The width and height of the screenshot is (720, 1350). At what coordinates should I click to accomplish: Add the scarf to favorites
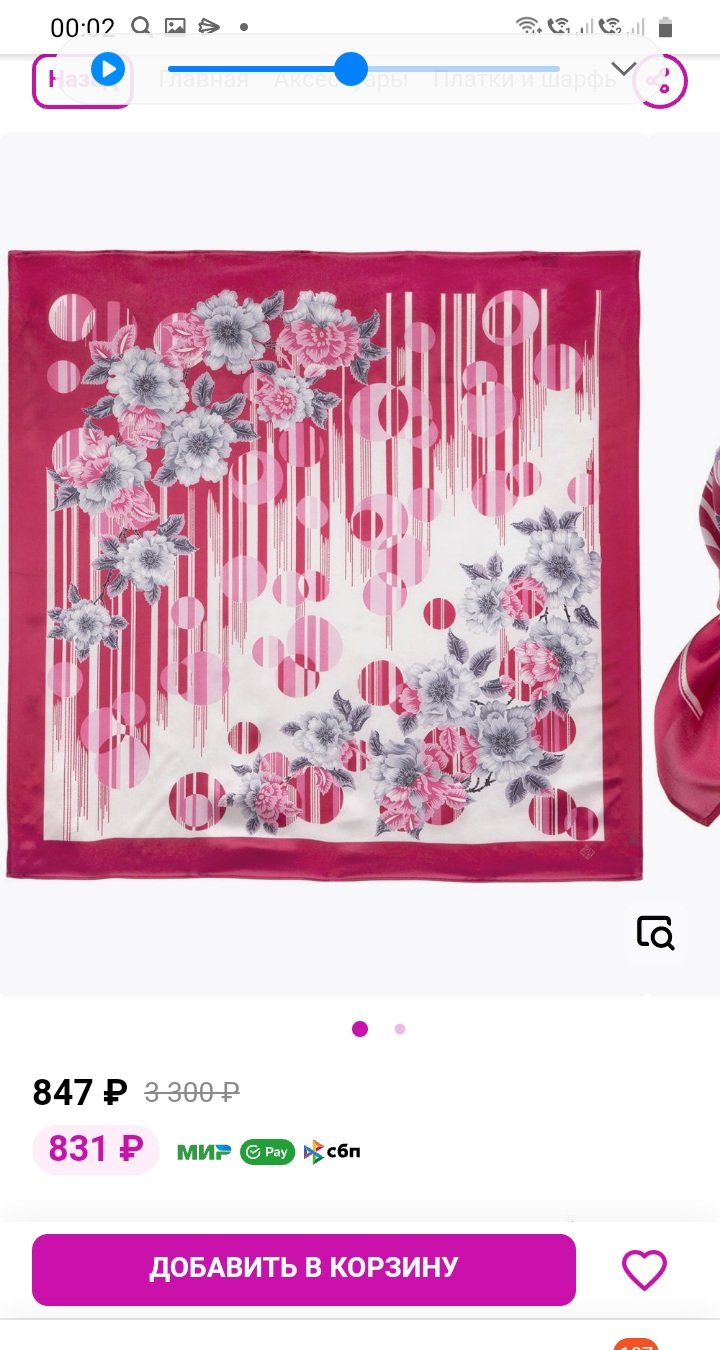click(644, 1270)
